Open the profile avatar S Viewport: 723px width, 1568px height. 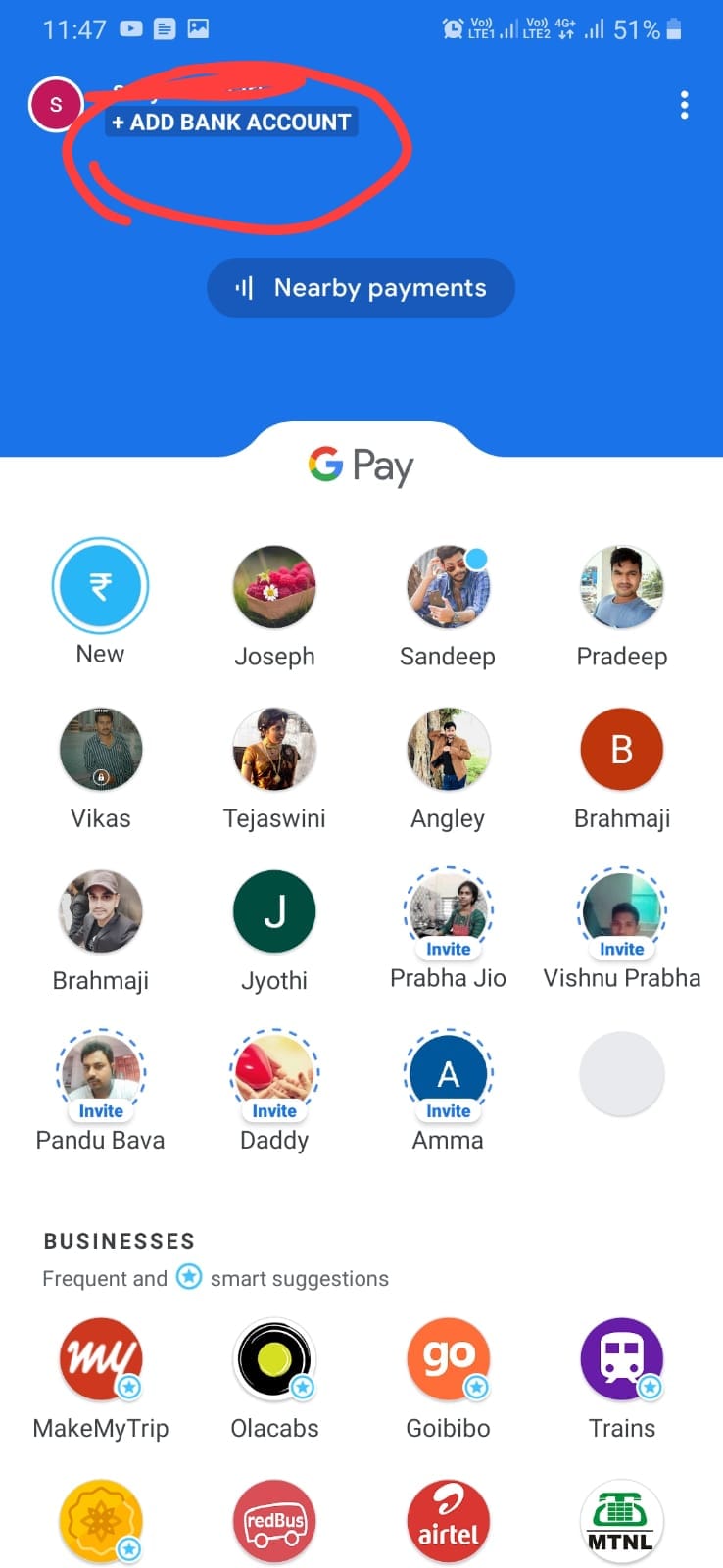pyautogui.click(x=56, y=105)
